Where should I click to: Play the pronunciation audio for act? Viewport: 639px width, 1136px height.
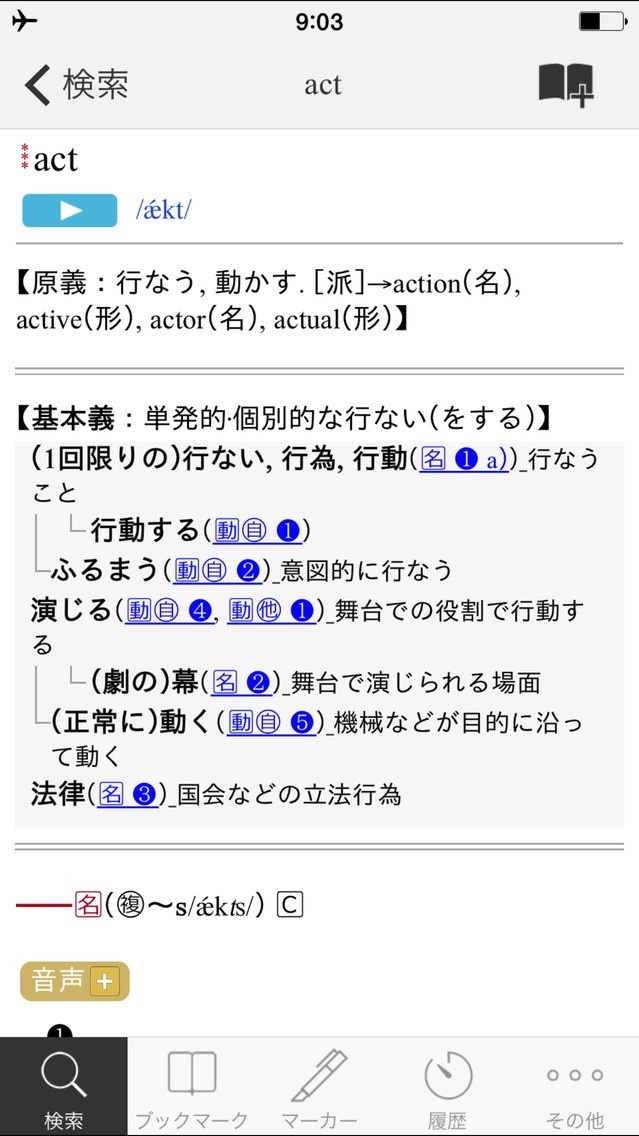click(69, 210)
